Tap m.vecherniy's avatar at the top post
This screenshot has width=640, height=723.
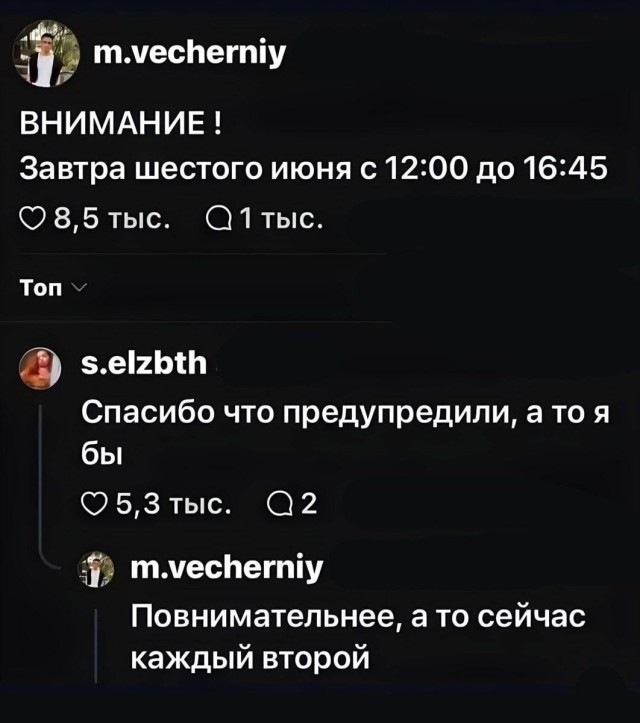(46, 53)
